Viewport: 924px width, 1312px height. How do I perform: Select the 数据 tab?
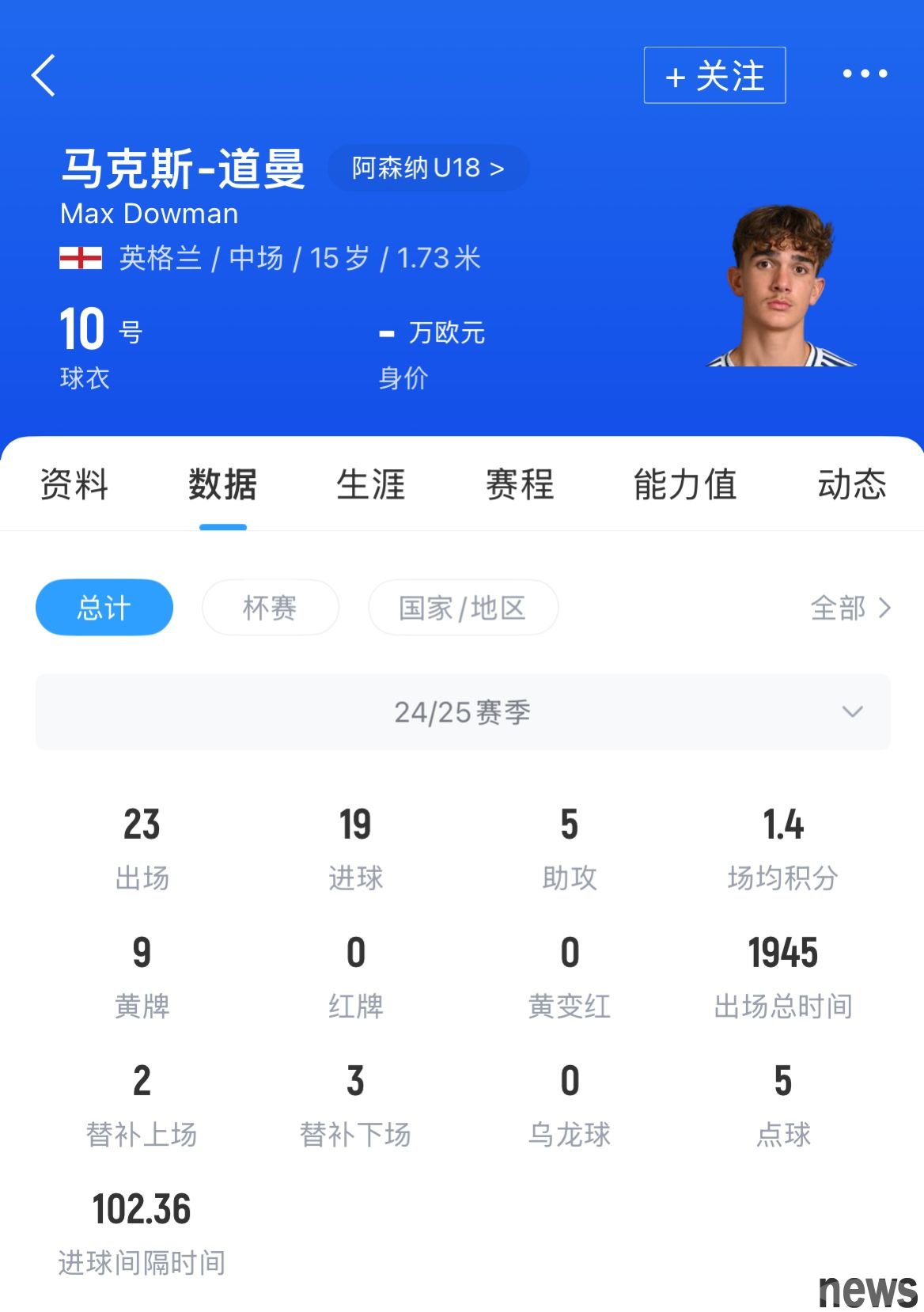pos(222,483)
